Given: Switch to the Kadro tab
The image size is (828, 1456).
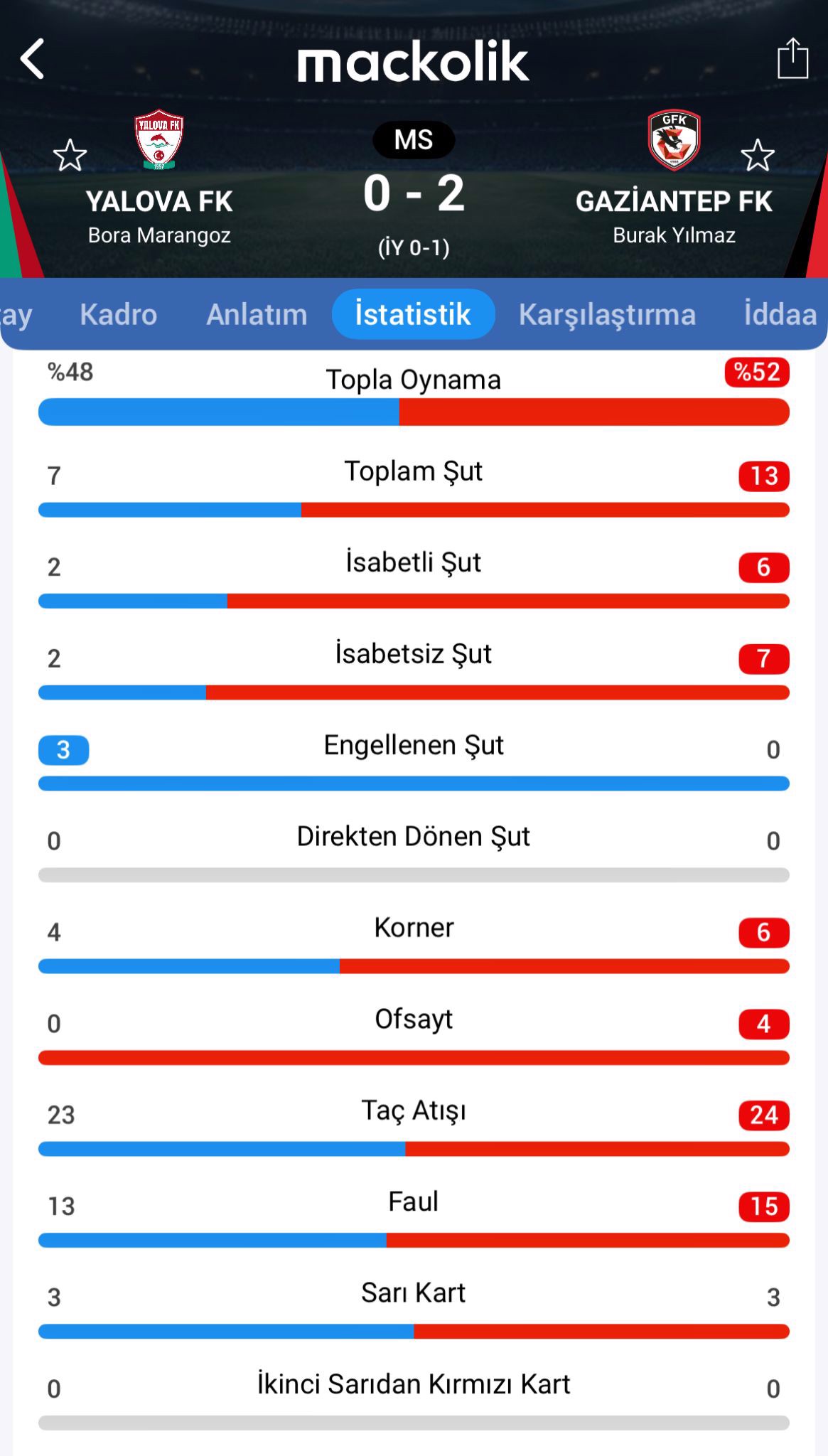Looking at the screenshot, I should (x=118, y=314).
